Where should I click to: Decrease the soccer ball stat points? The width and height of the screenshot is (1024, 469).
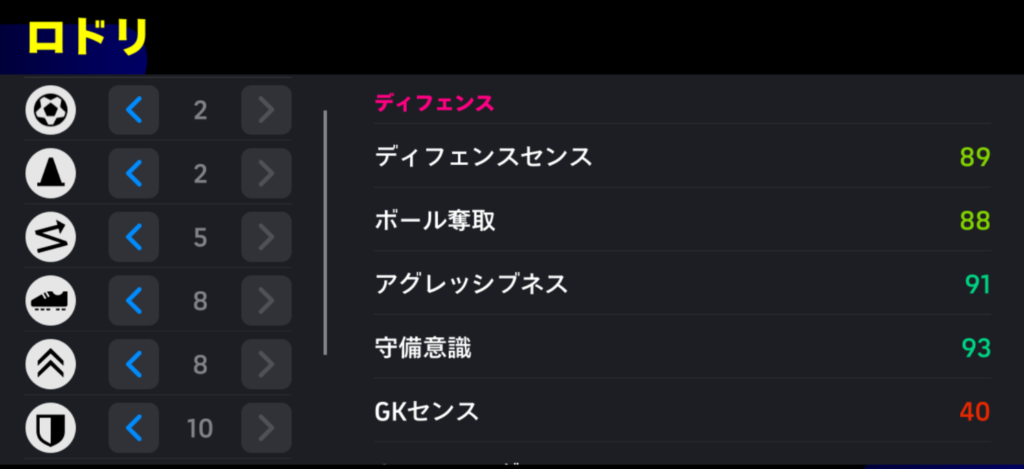(133, 110)
